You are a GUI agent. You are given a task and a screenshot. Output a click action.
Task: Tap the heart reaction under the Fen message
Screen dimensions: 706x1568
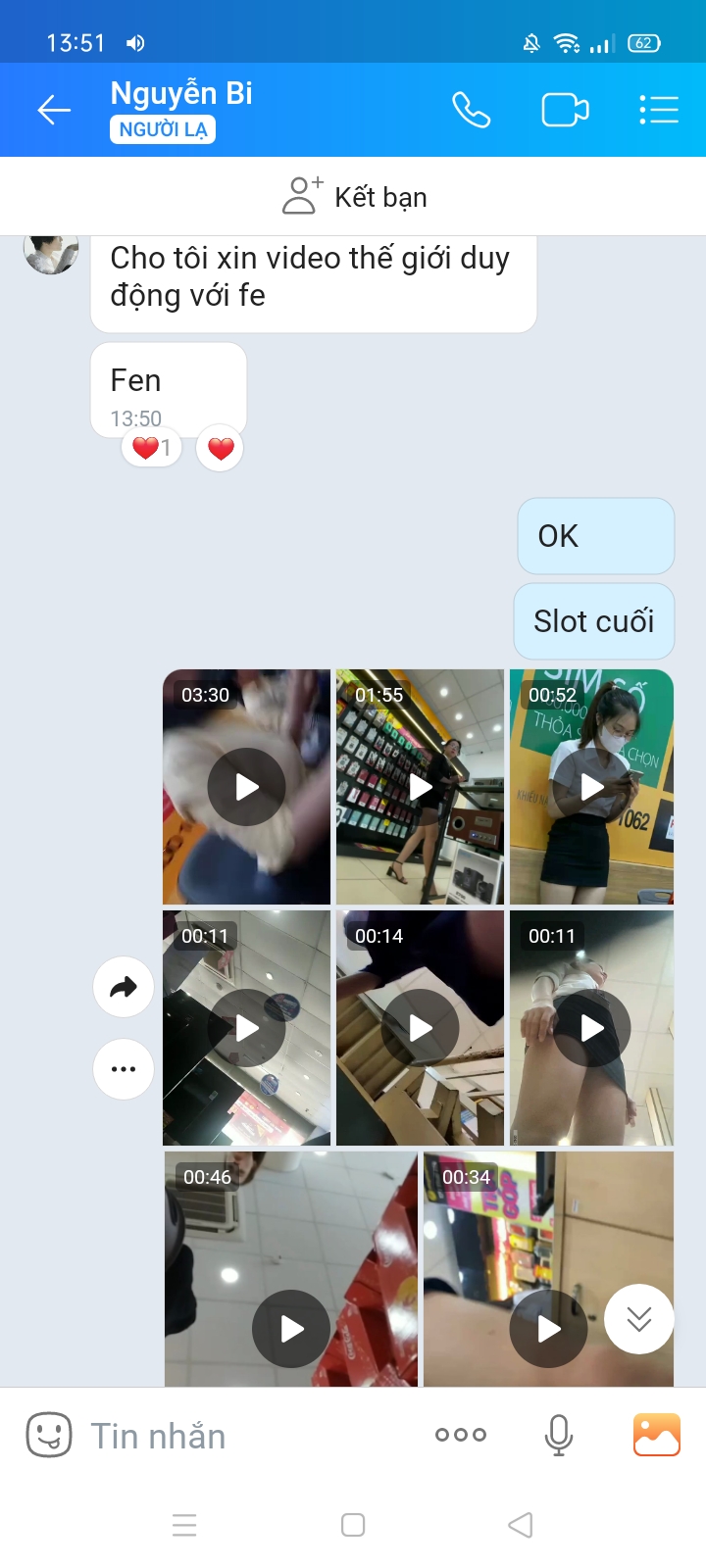click(220, 449)
